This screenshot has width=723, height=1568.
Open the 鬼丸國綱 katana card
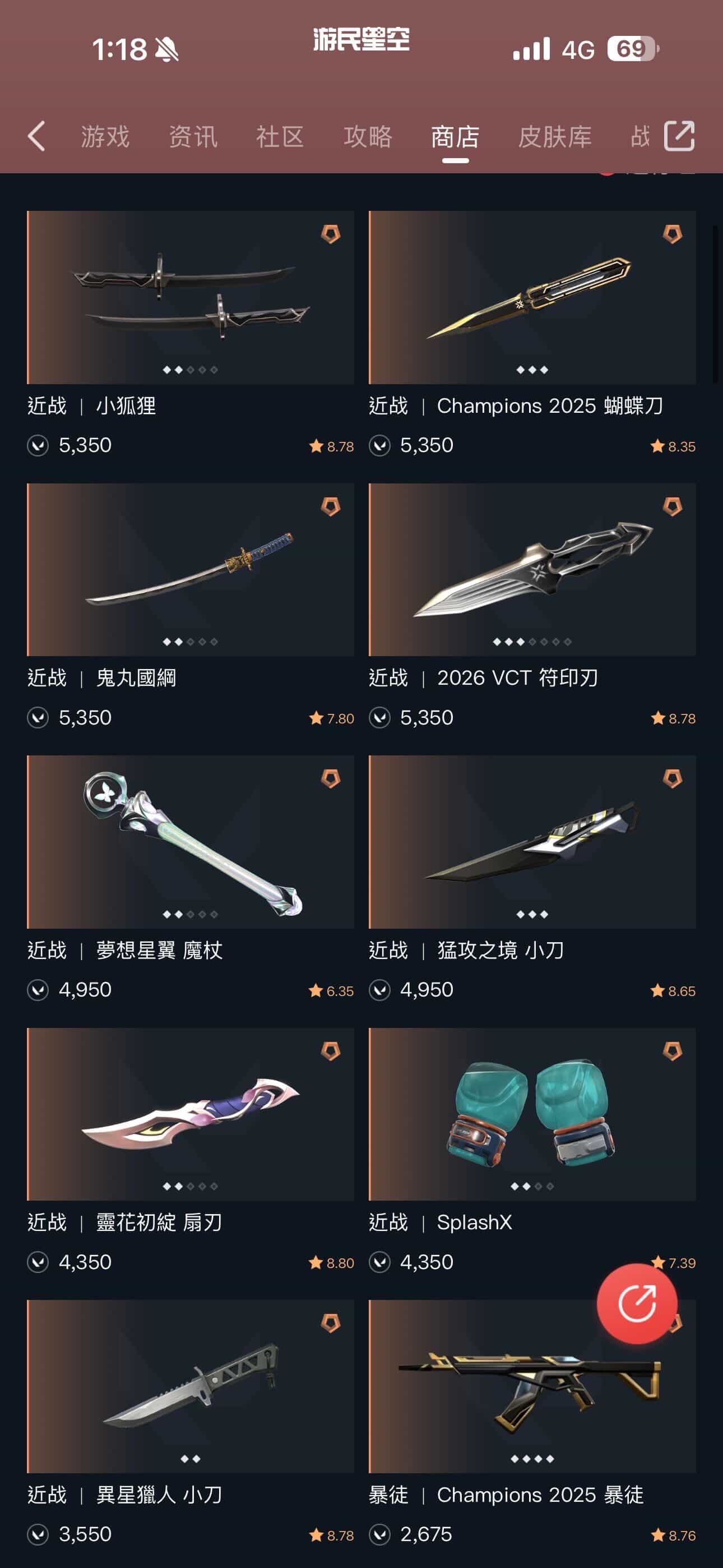[191, 570]
